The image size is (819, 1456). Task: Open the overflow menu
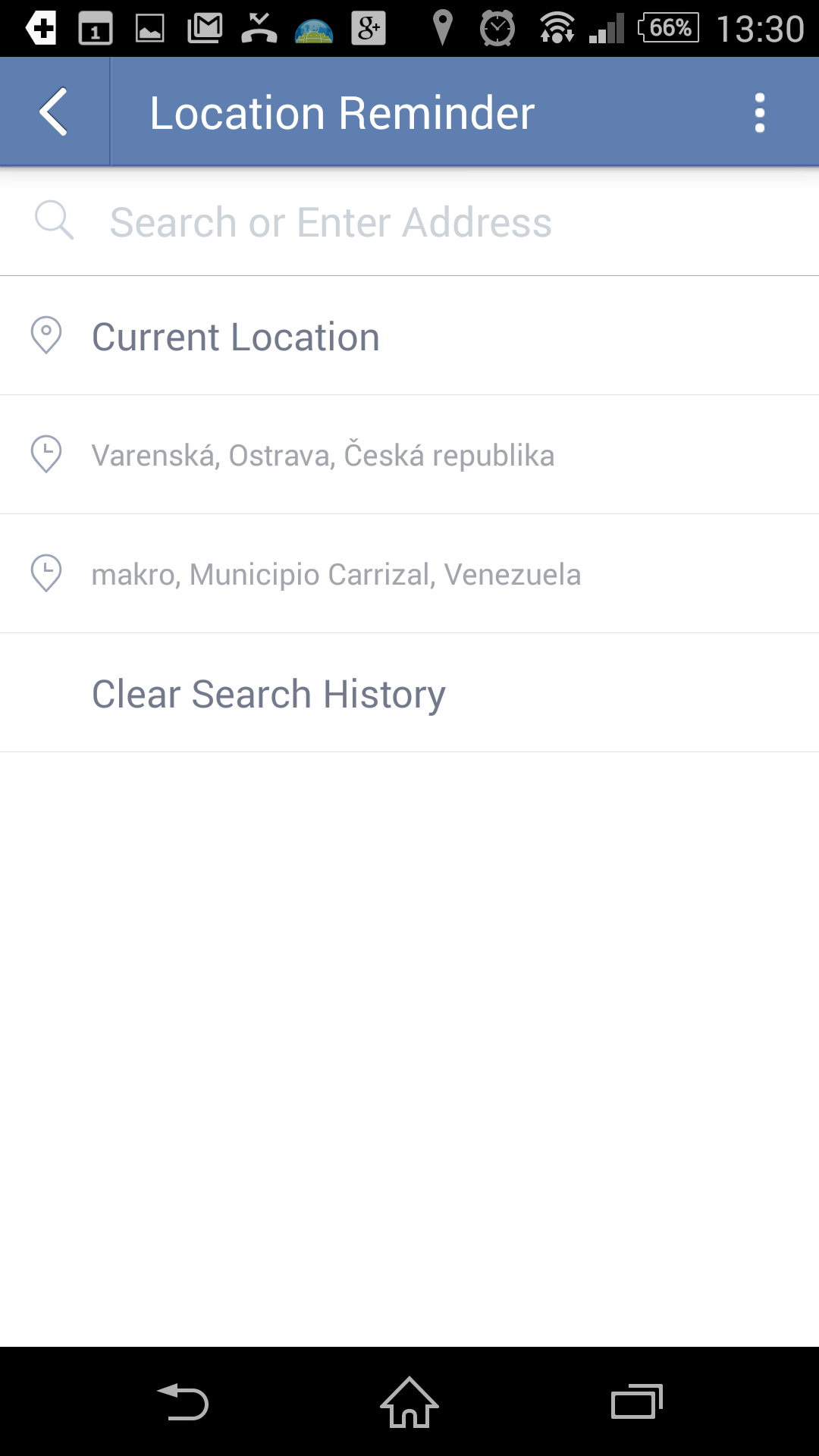point(759,113)
